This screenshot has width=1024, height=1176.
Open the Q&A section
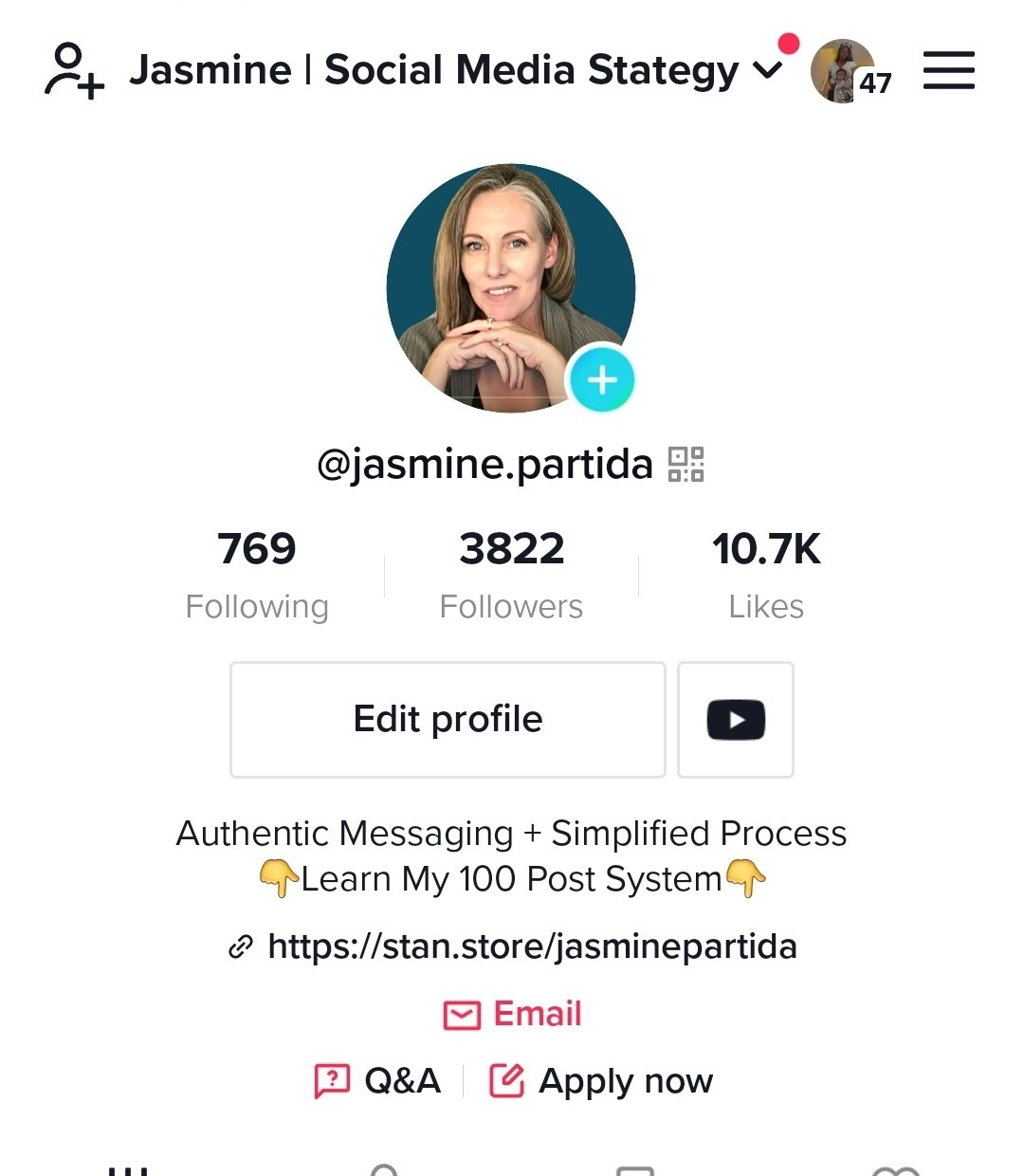click(x=378, y=1081)
